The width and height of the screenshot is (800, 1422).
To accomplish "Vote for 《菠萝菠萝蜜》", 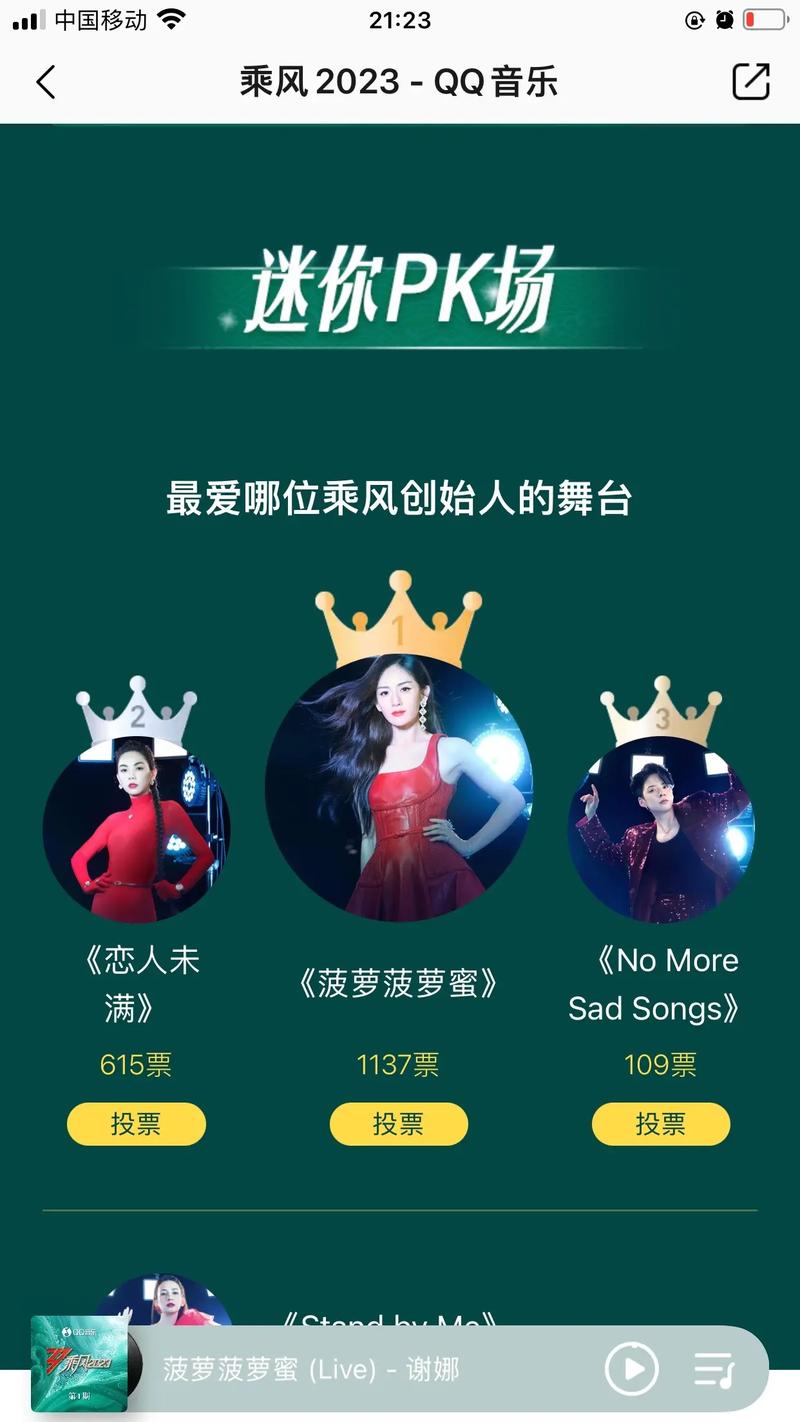I will click(x=399, y=1124).
